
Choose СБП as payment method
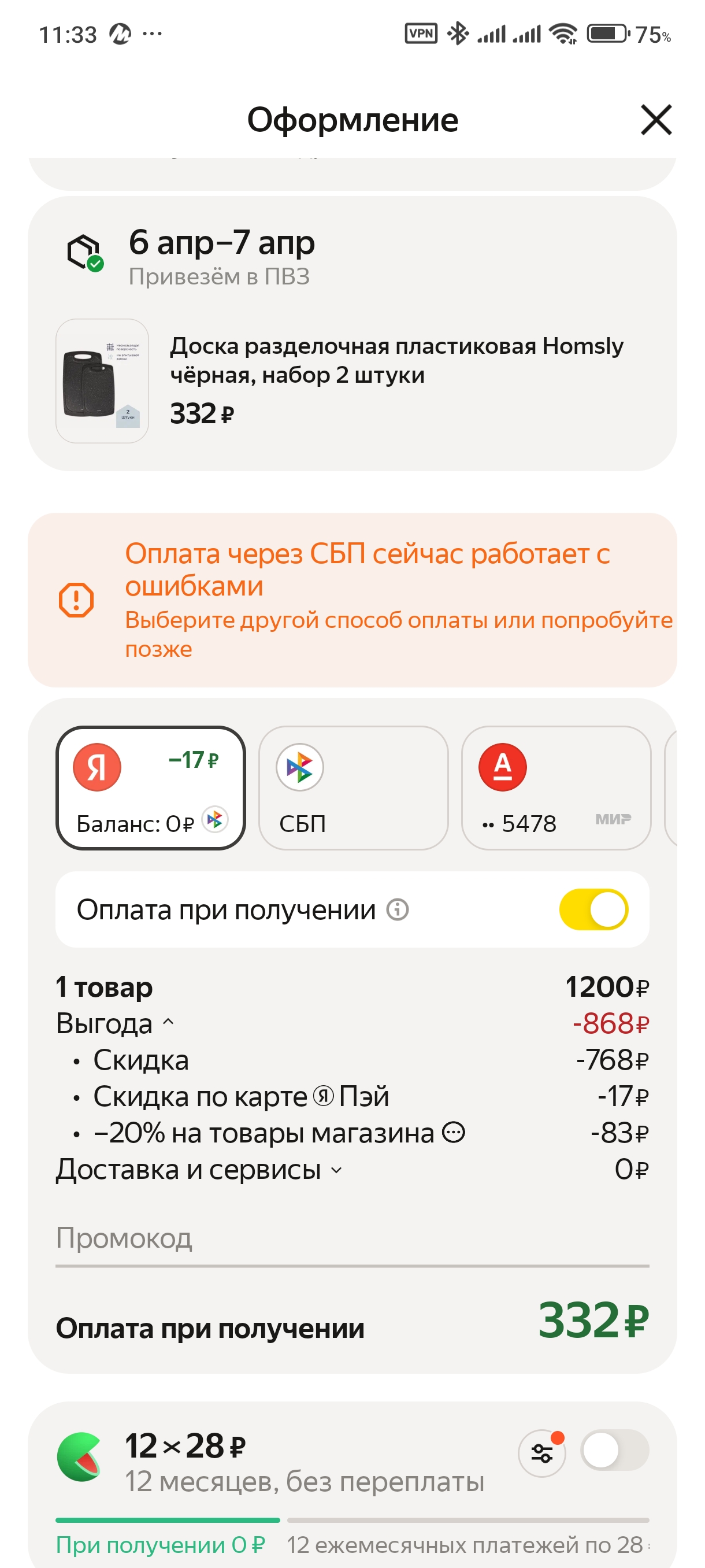tap(353, 787)
